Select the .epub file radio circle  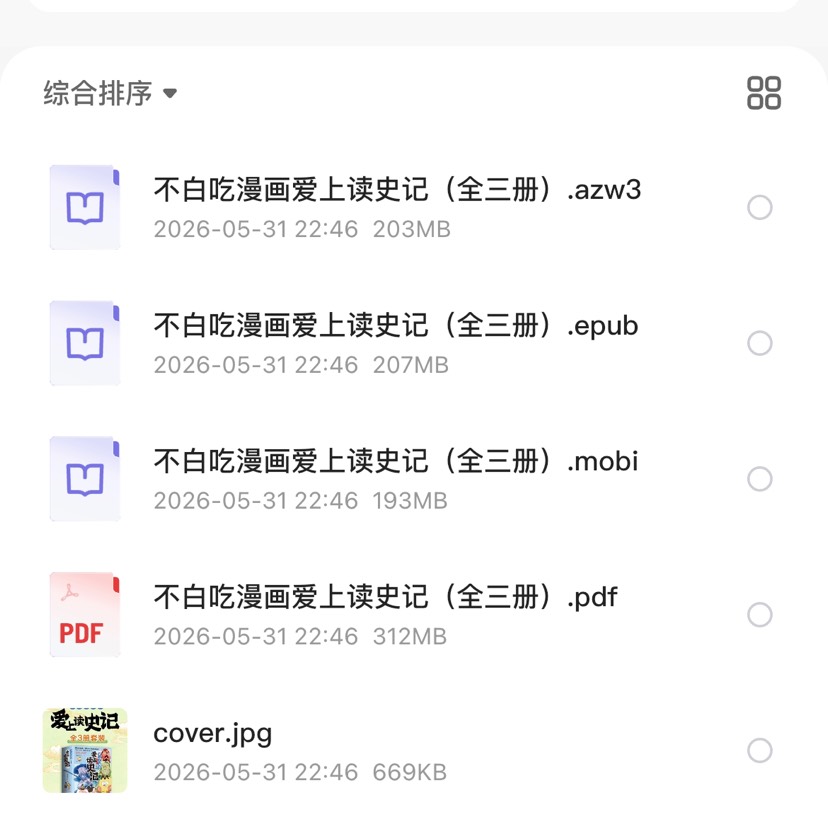[x=759, y=343]
